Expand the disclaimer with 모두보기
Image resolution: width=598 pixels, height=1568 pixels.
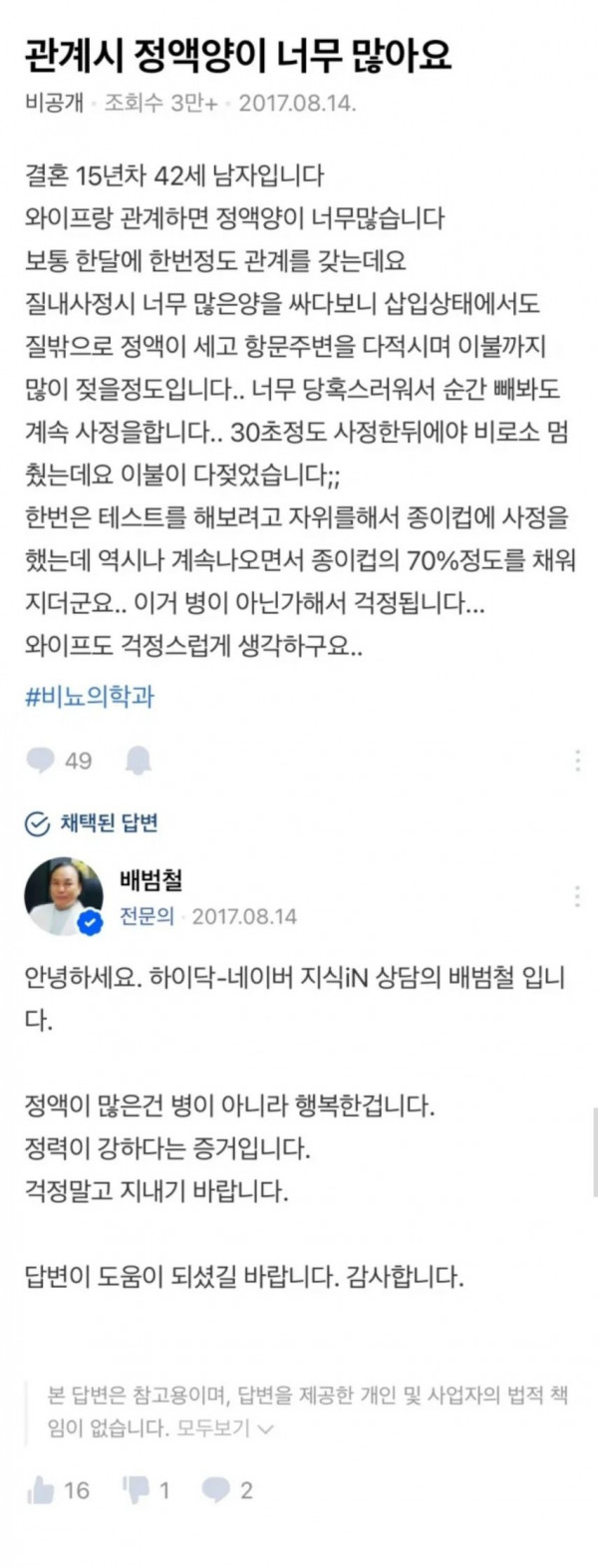[x=224, y=1427]
